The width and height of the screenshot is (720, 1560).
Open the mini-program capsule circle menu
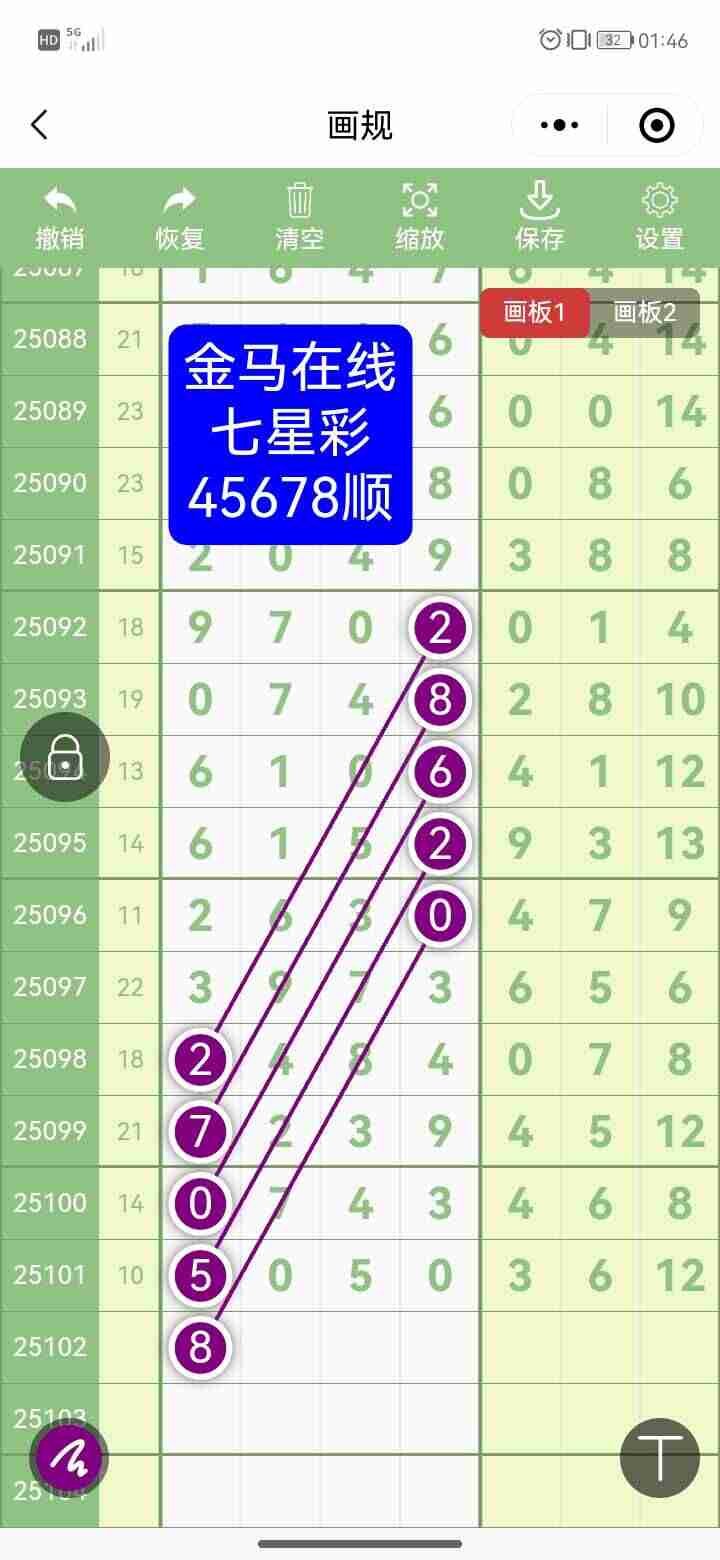coord(655,124)
